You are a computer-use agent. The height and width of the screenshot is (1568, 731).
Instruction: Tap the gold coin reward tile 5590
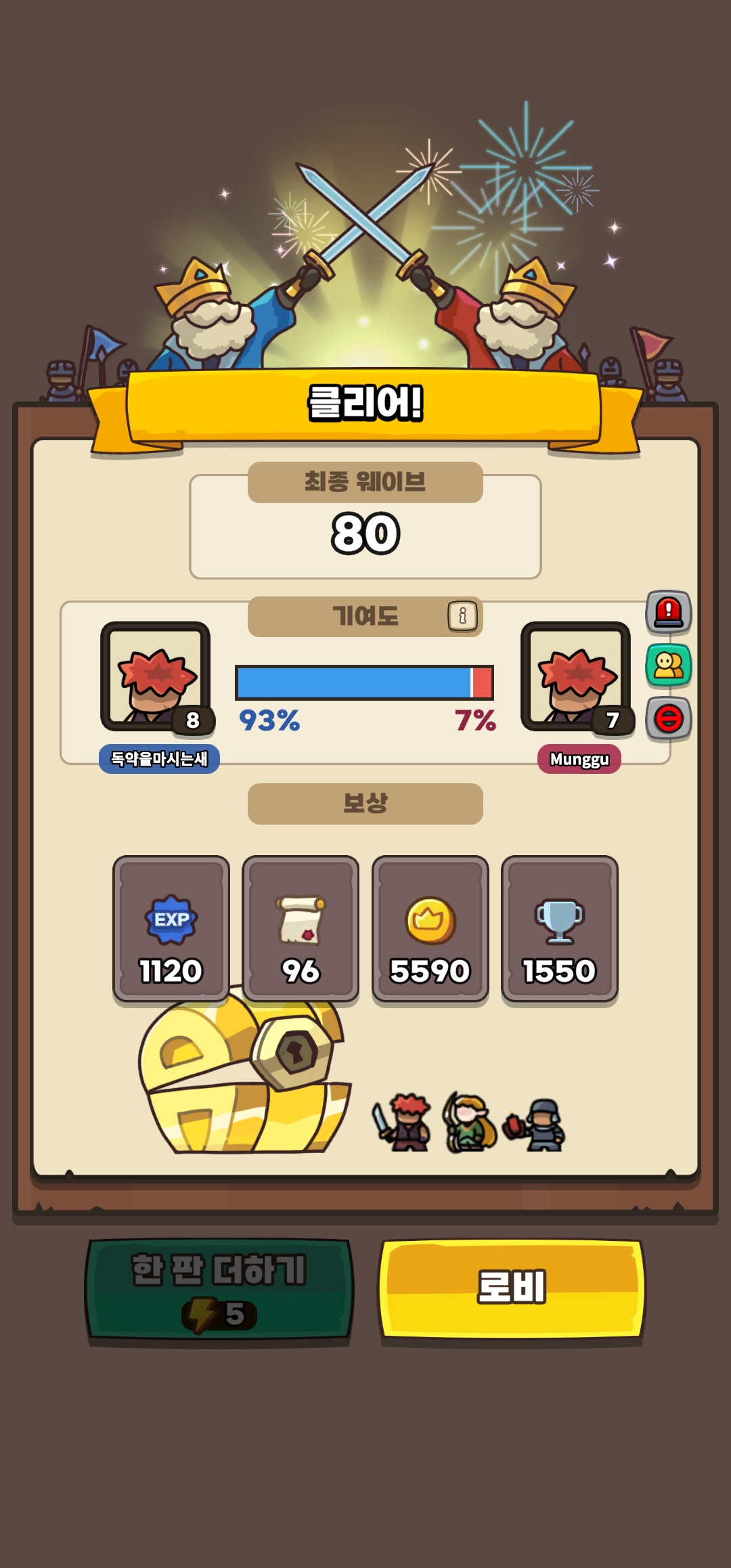[x=430, y=928]
